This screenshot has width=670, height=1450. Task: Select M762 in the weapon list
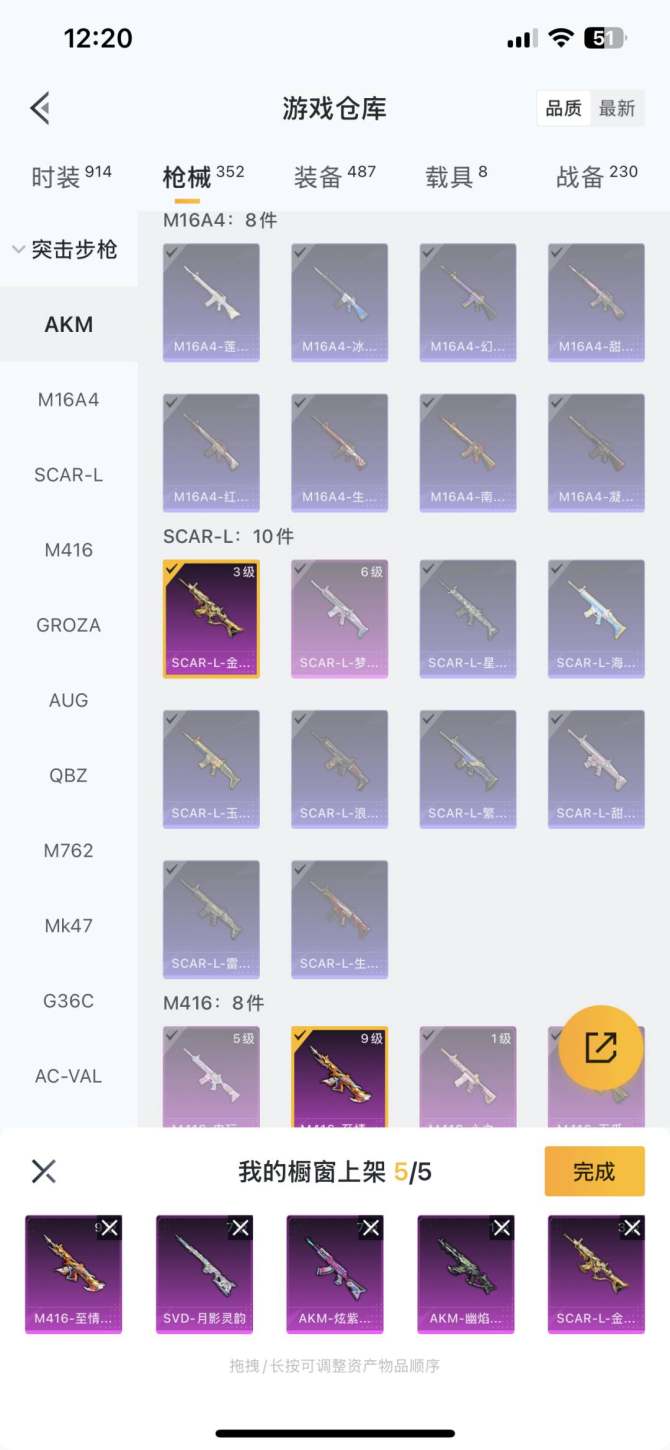point(68,851)
